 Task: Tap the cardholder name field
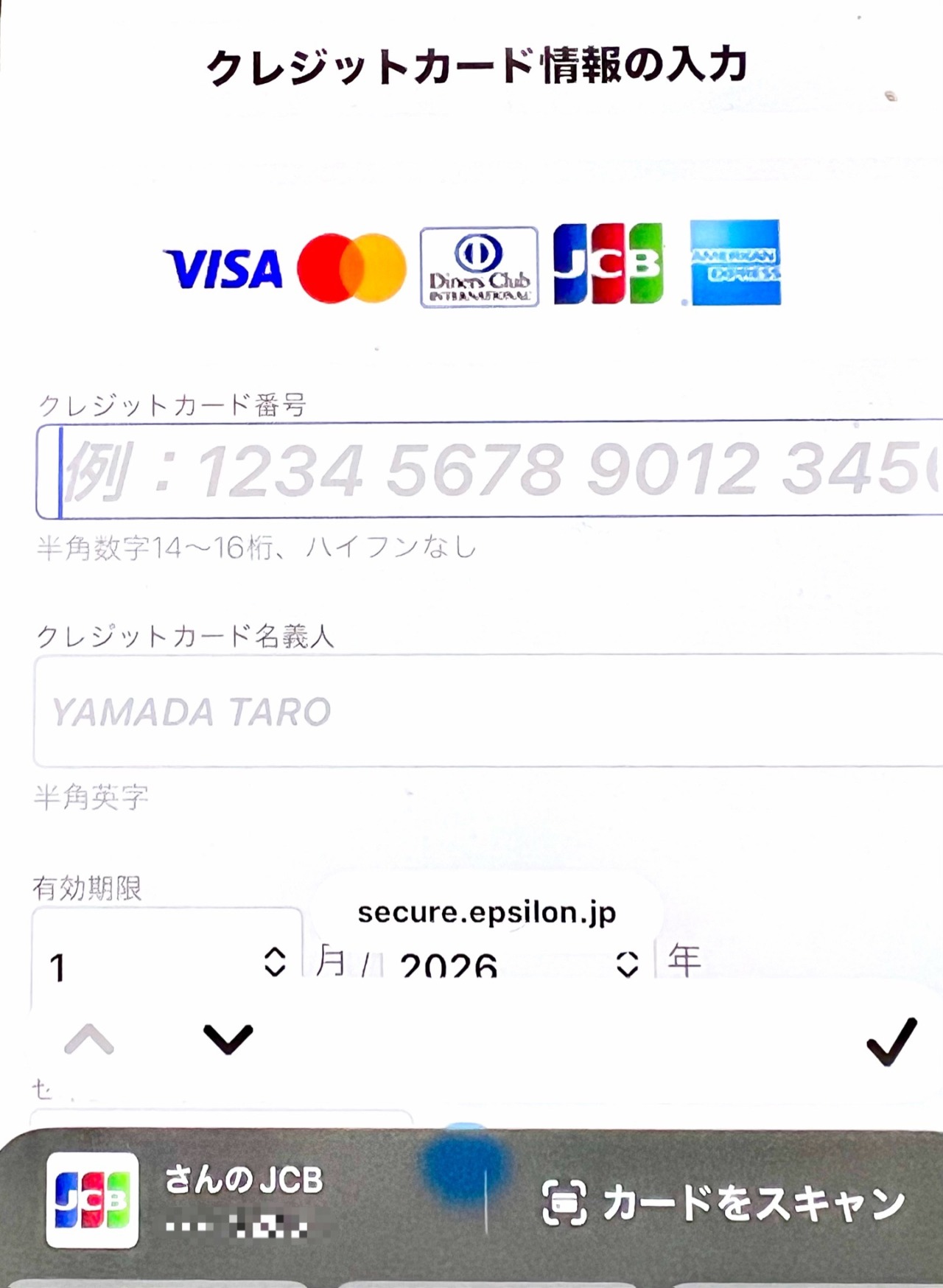pyautogui.click(x=486, y=711)
